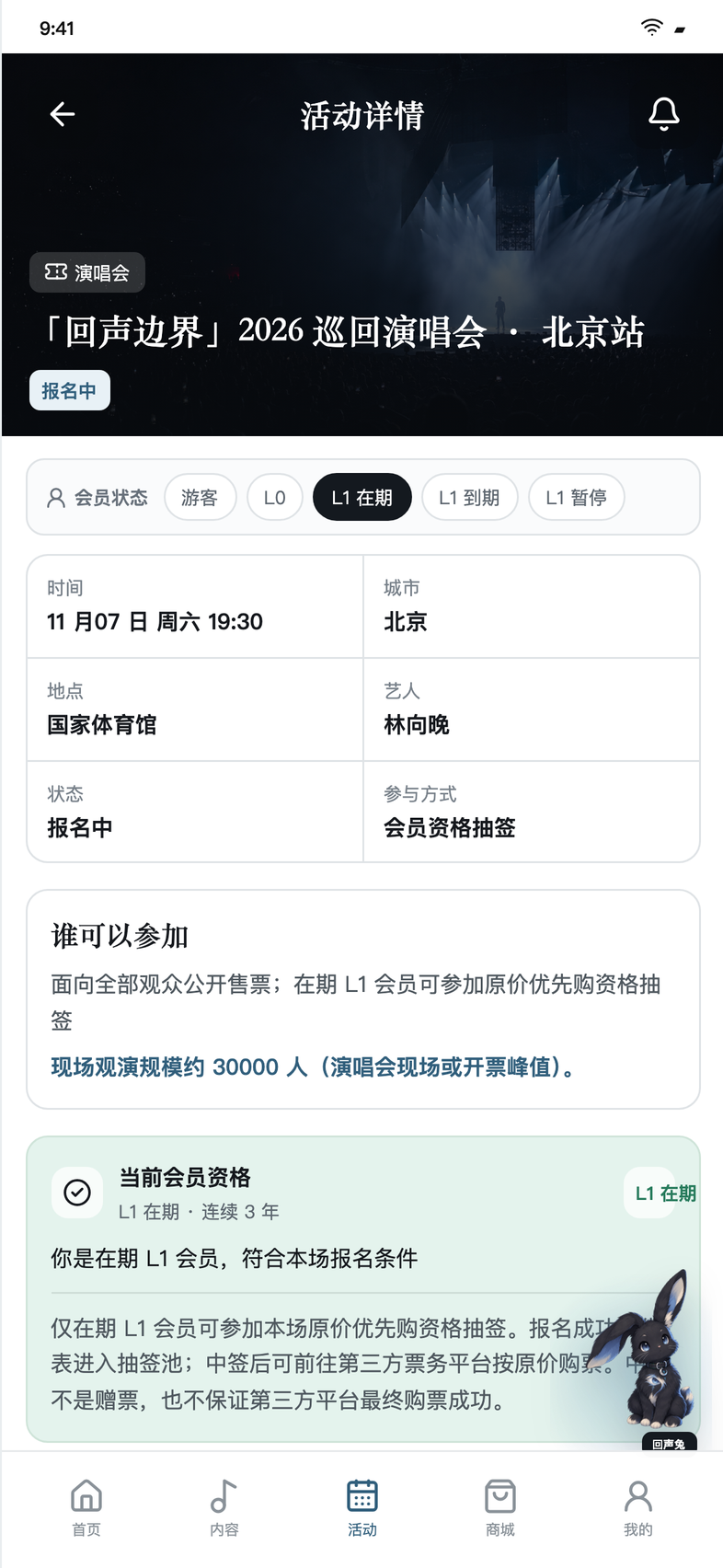Tap the 回声兔 rabbit assistant
The height and width of the screenshot is (1568, 723).
pyautogui.click(x=648, y=1355)
